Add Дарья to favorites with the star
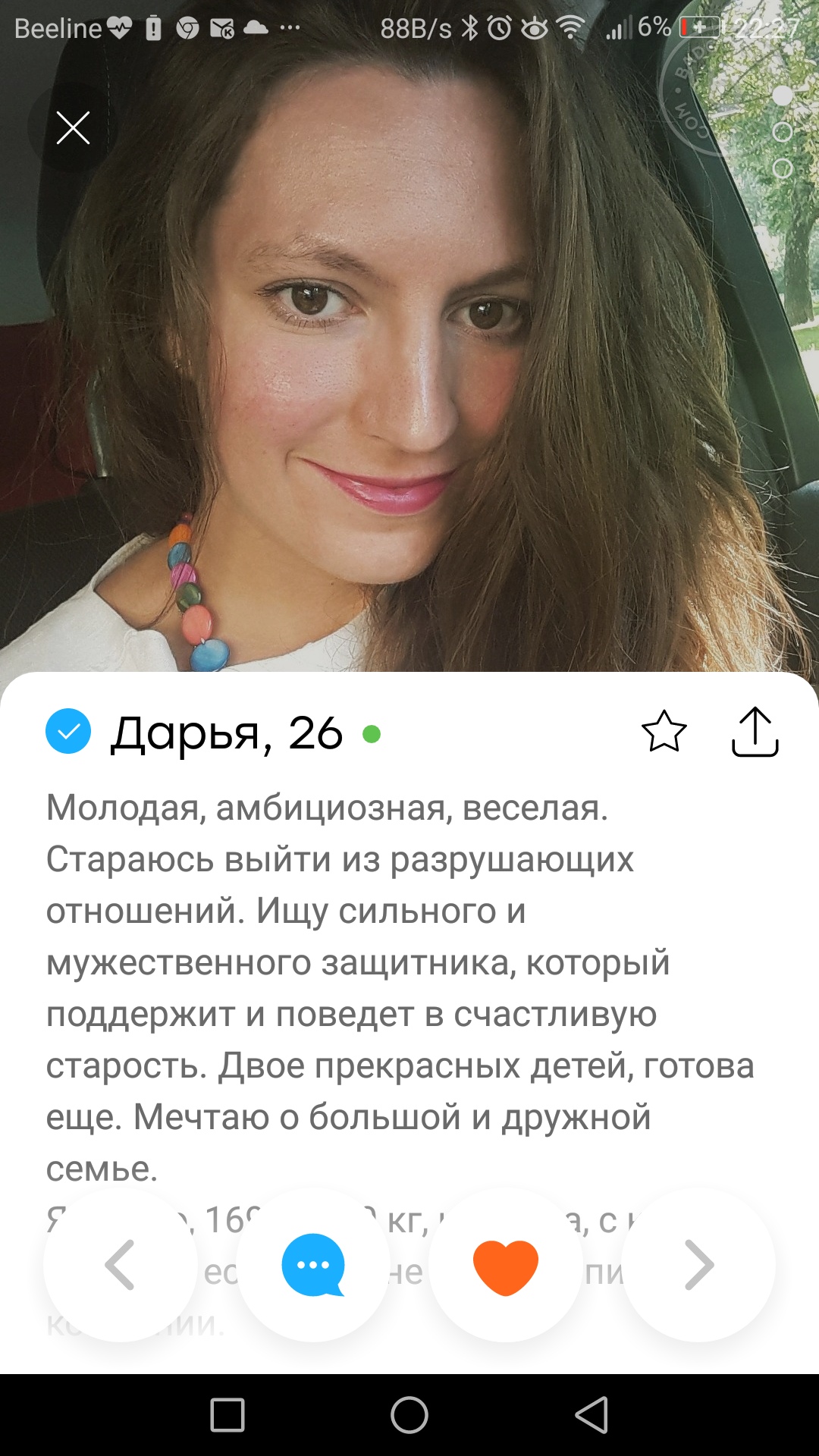The width and height of the screenshot is (819, 1456). 664,732
